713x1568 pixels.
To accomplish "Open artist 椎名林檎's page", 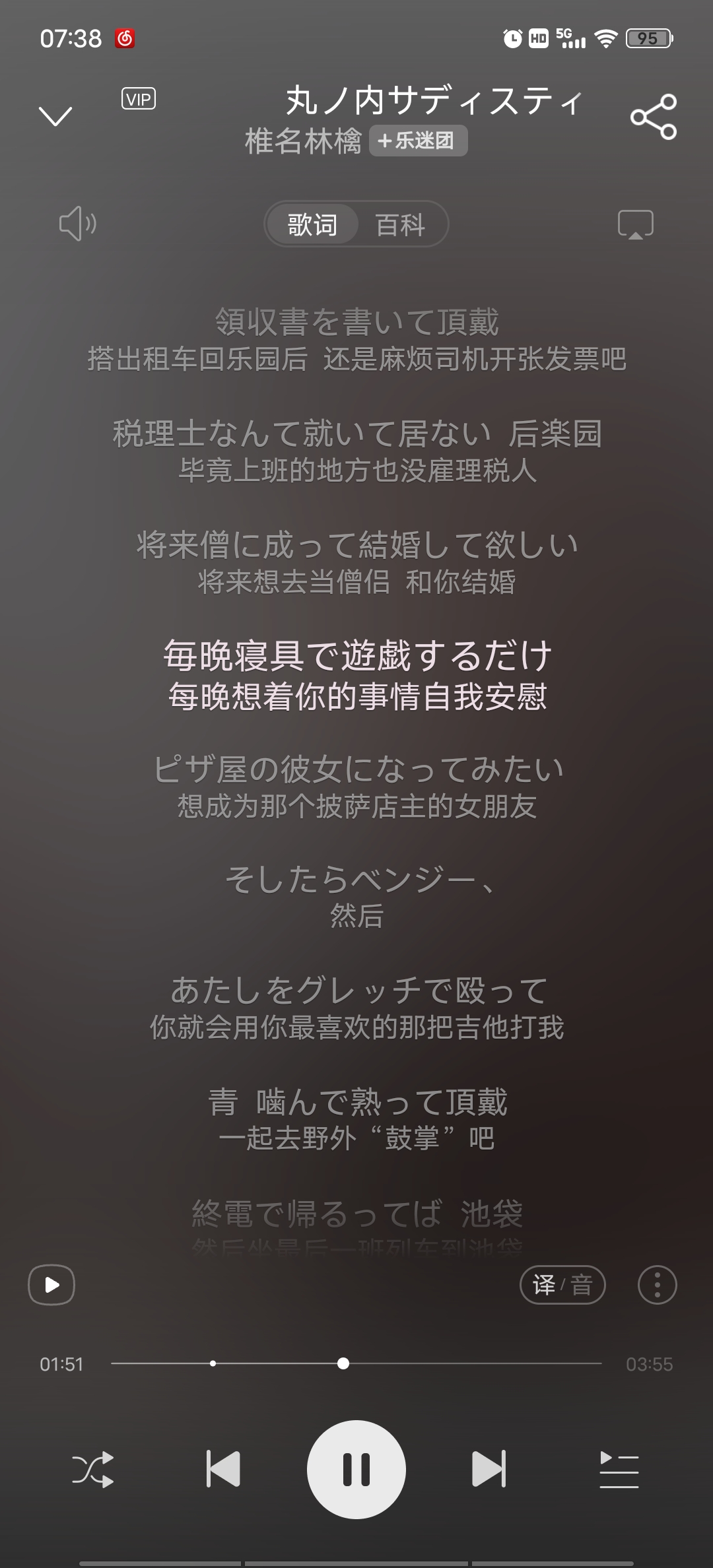I will [x=303, y=141].
